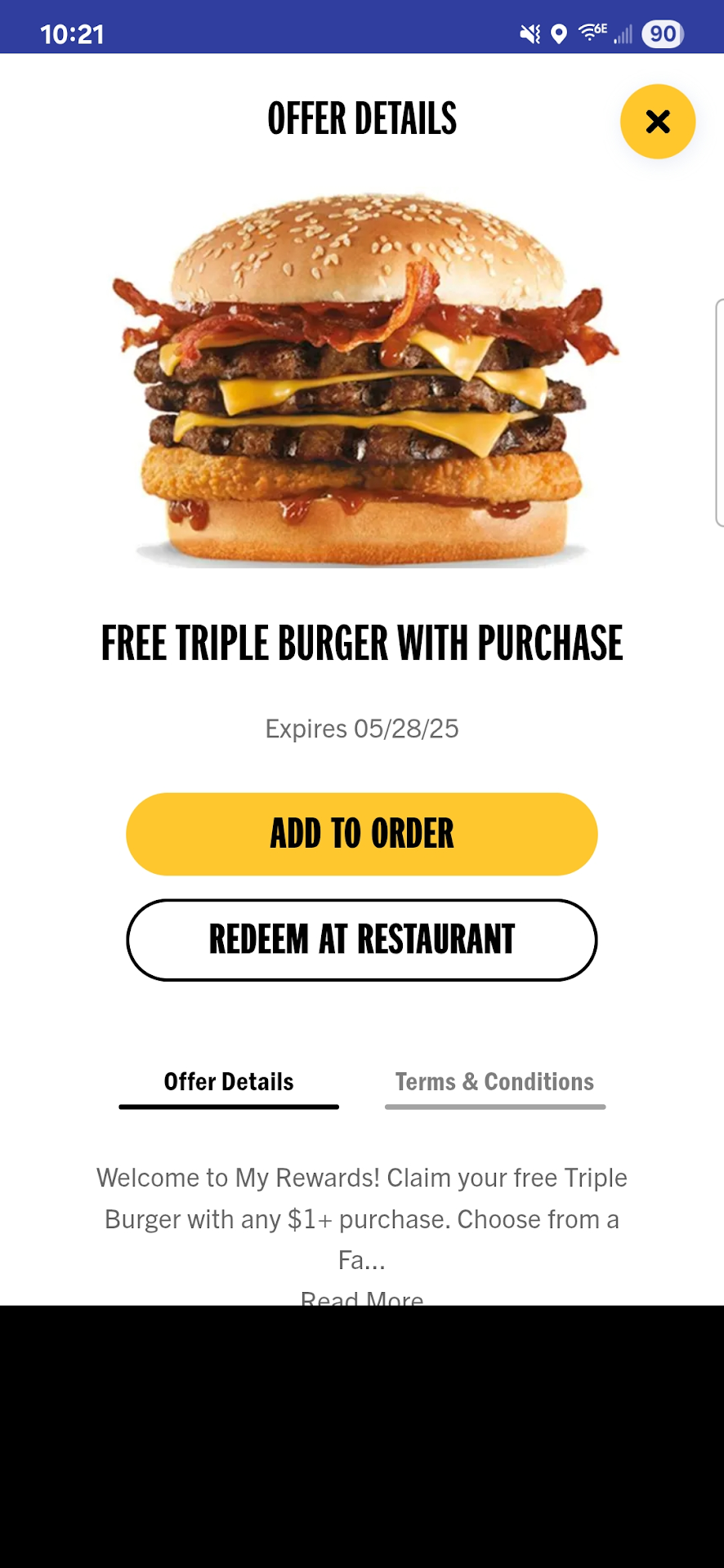Switch to the Offer Details tab
The height and width of the screenshot is (1568, 724).
(x=229, y=1082)
